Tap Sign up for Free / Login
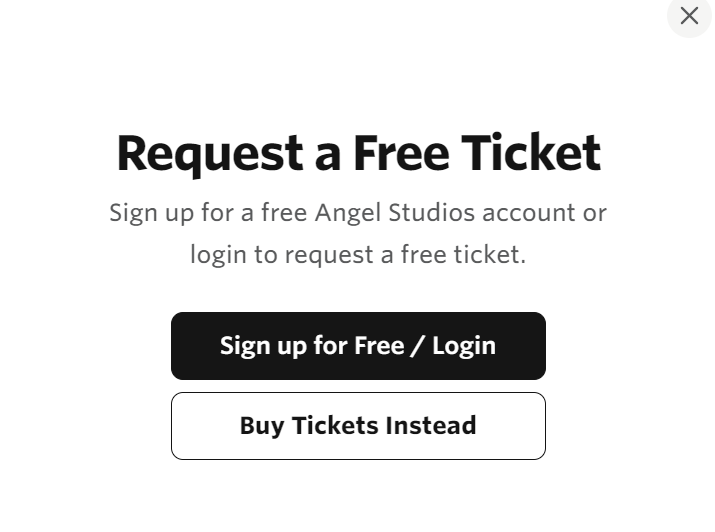715x532 pixels. tap(358, 346)
